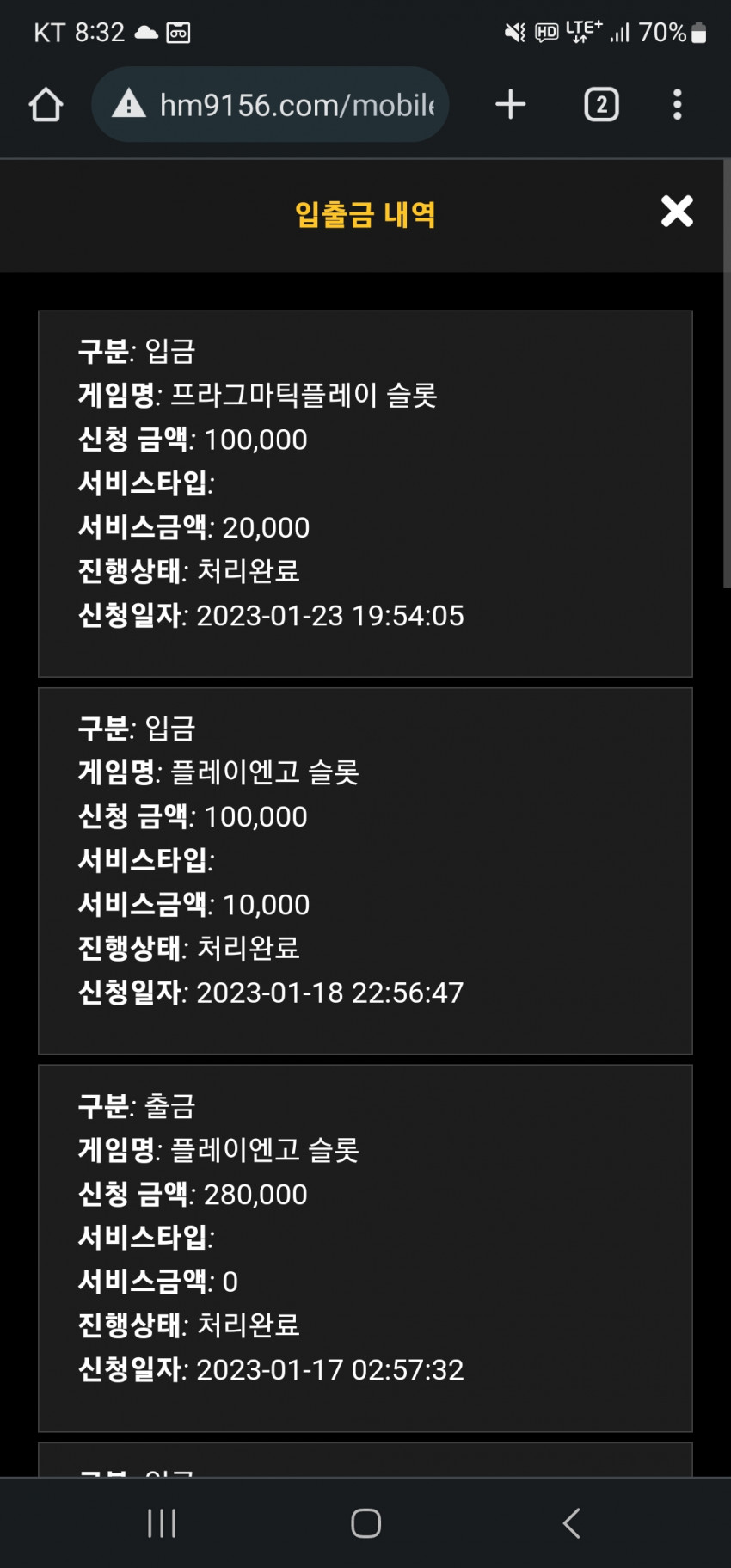Go to the browser home page
The width and height of the screenshot is (731, 1568).
46,105
